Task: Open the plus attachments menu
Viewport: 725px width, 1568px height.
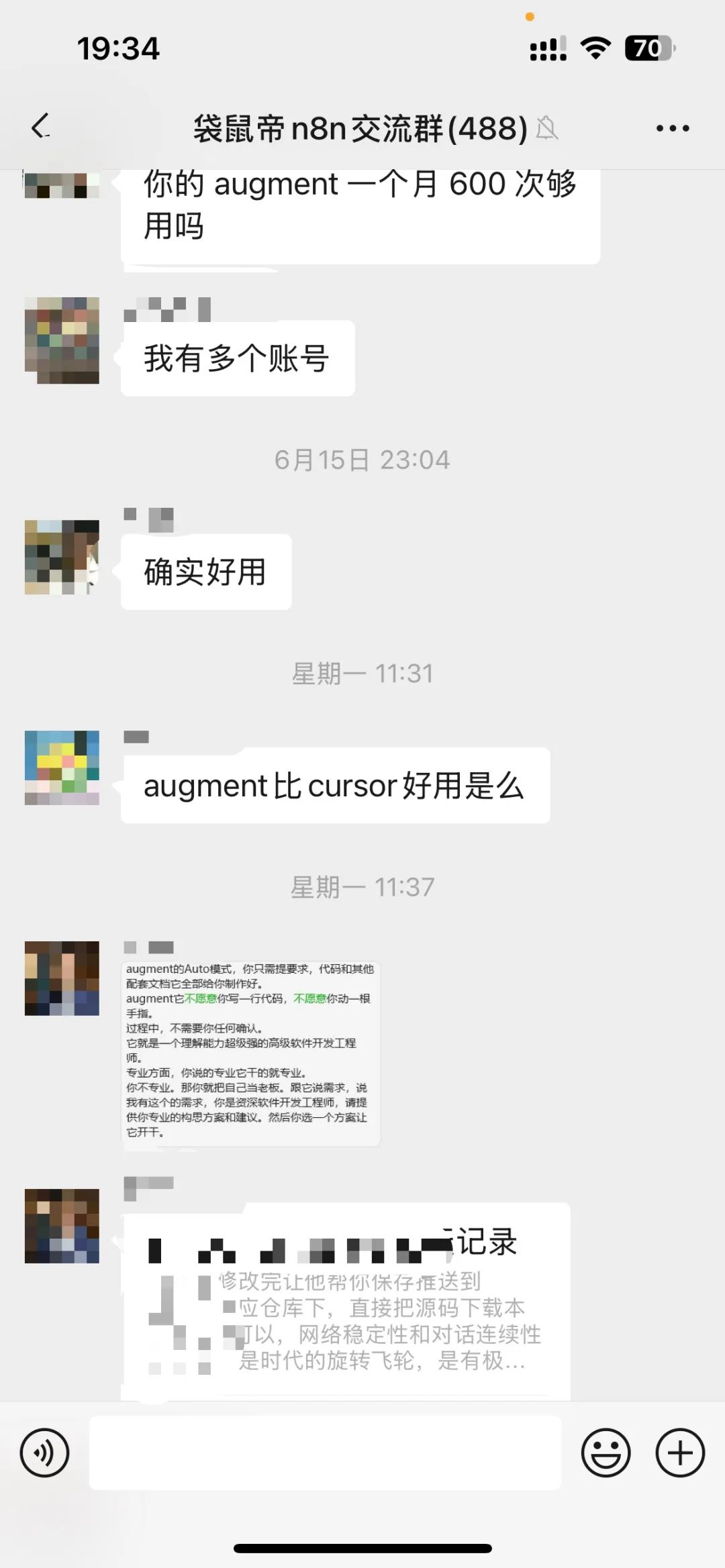Action: point(679,1453)
